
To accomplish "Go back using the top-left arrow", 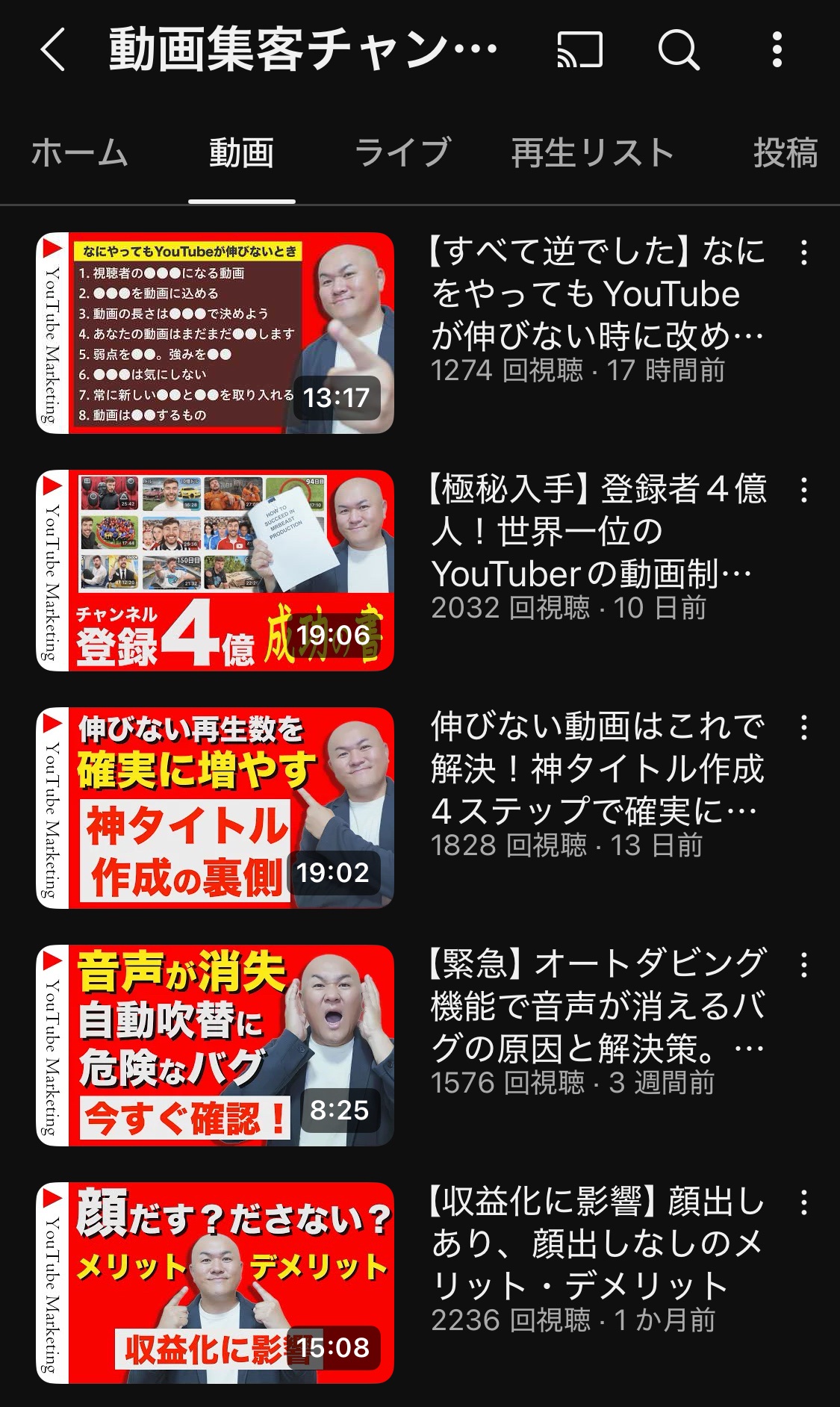I will tap(52, 50).
